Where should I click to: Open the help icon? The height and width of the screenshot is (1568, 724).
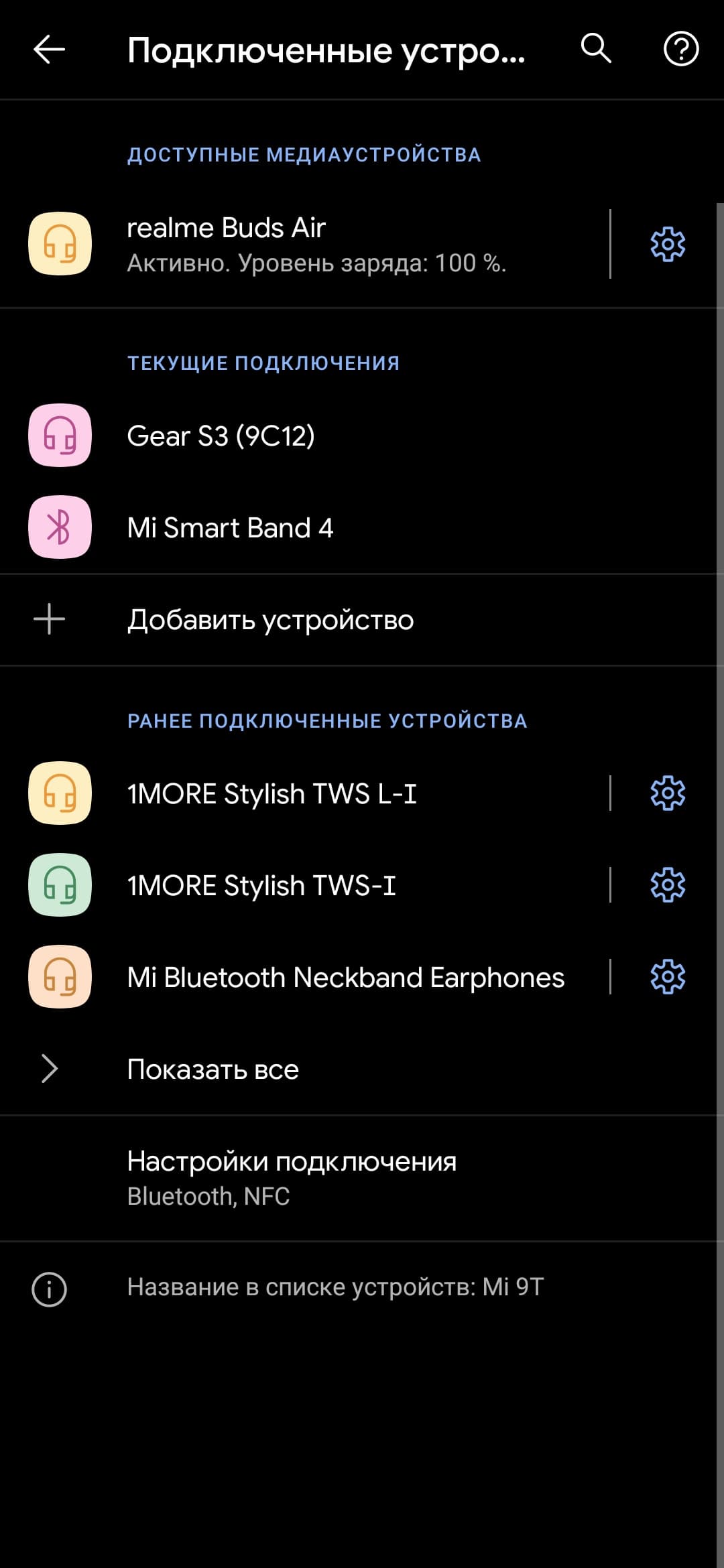[x=680, y=49]
